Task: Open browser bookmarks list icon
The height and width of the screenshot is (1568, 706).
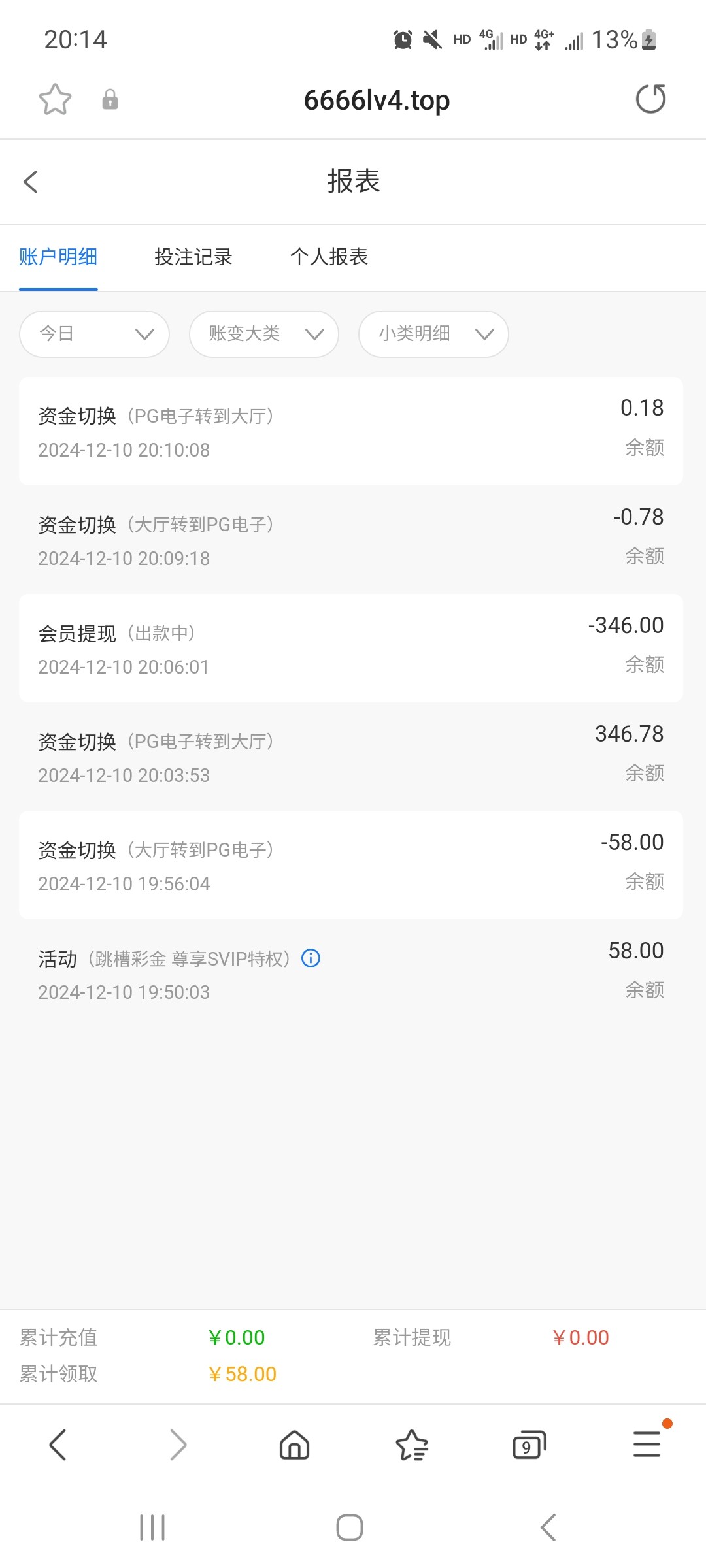Action: click(412, 1445)
